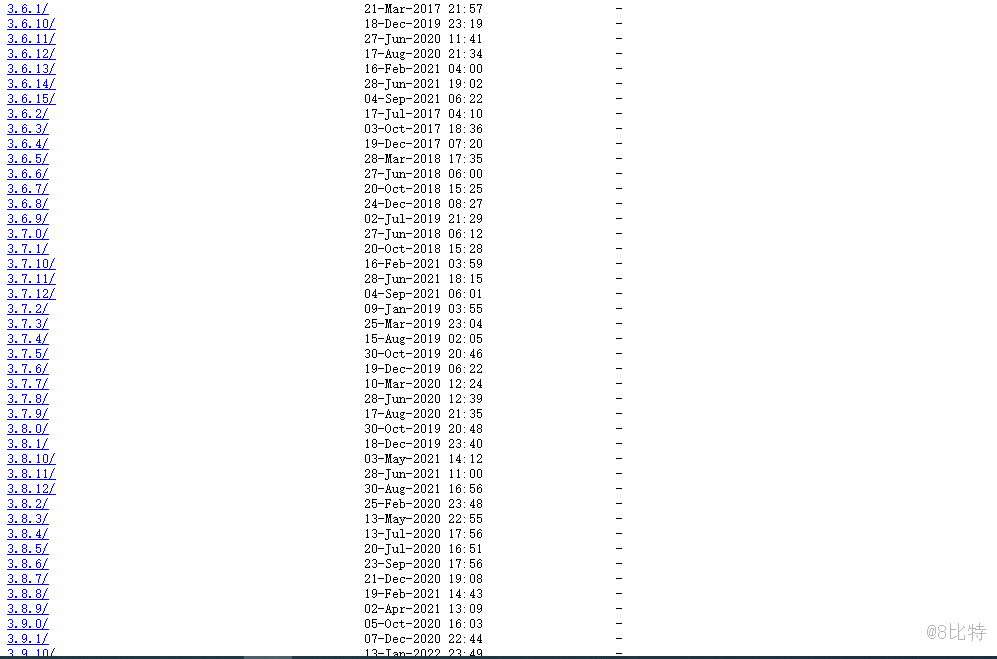The width and height of the screenshot is (997, 659).
Task: Go to the 3.9.1/ folder
Action: pos(27,639)
